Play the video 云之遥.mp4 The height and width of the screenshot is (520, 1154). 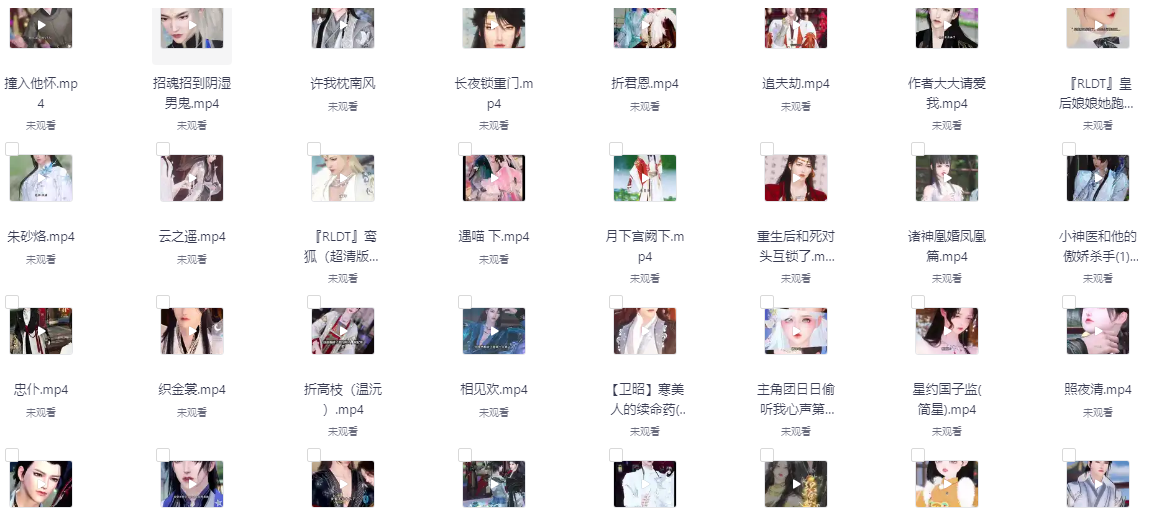[192, 178]
